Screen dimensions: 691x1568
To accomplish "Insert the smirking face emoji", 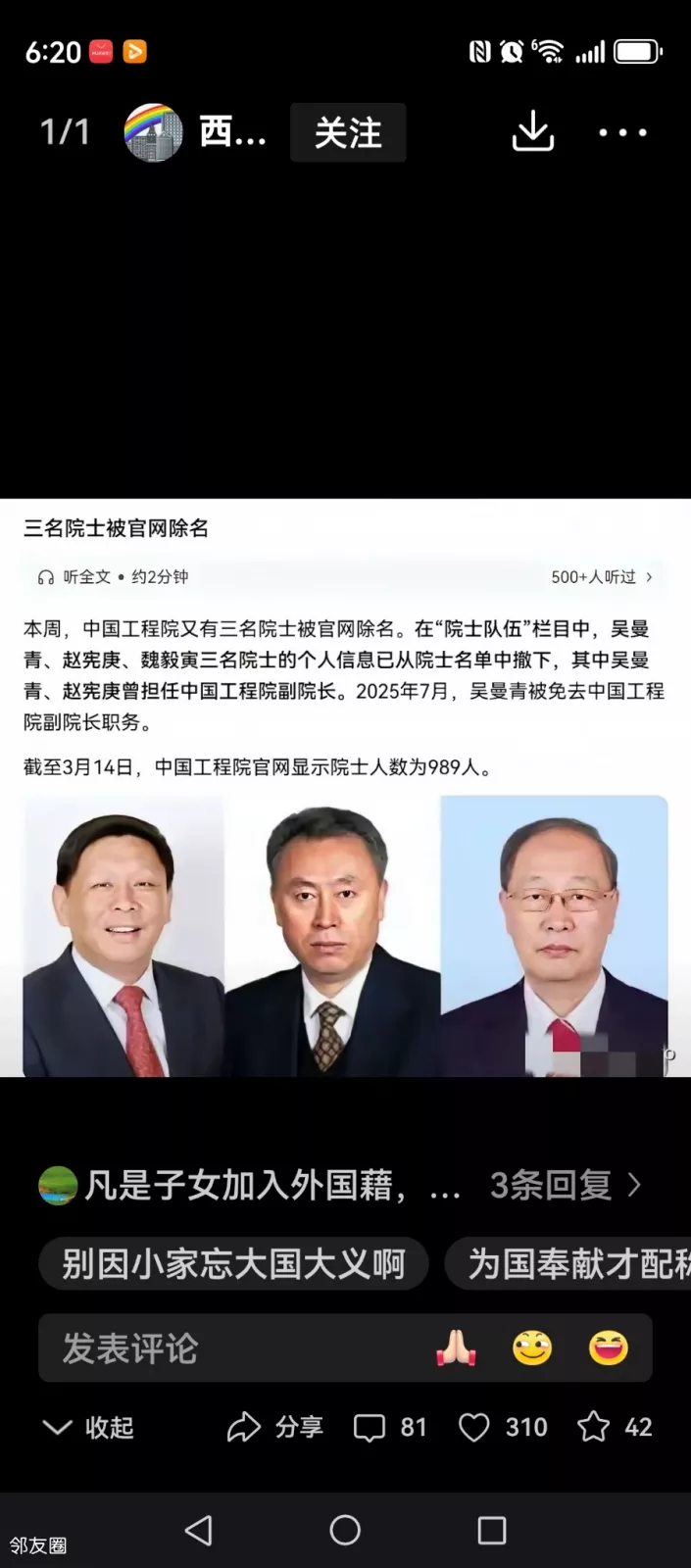I will click(x=532, y=1349).
